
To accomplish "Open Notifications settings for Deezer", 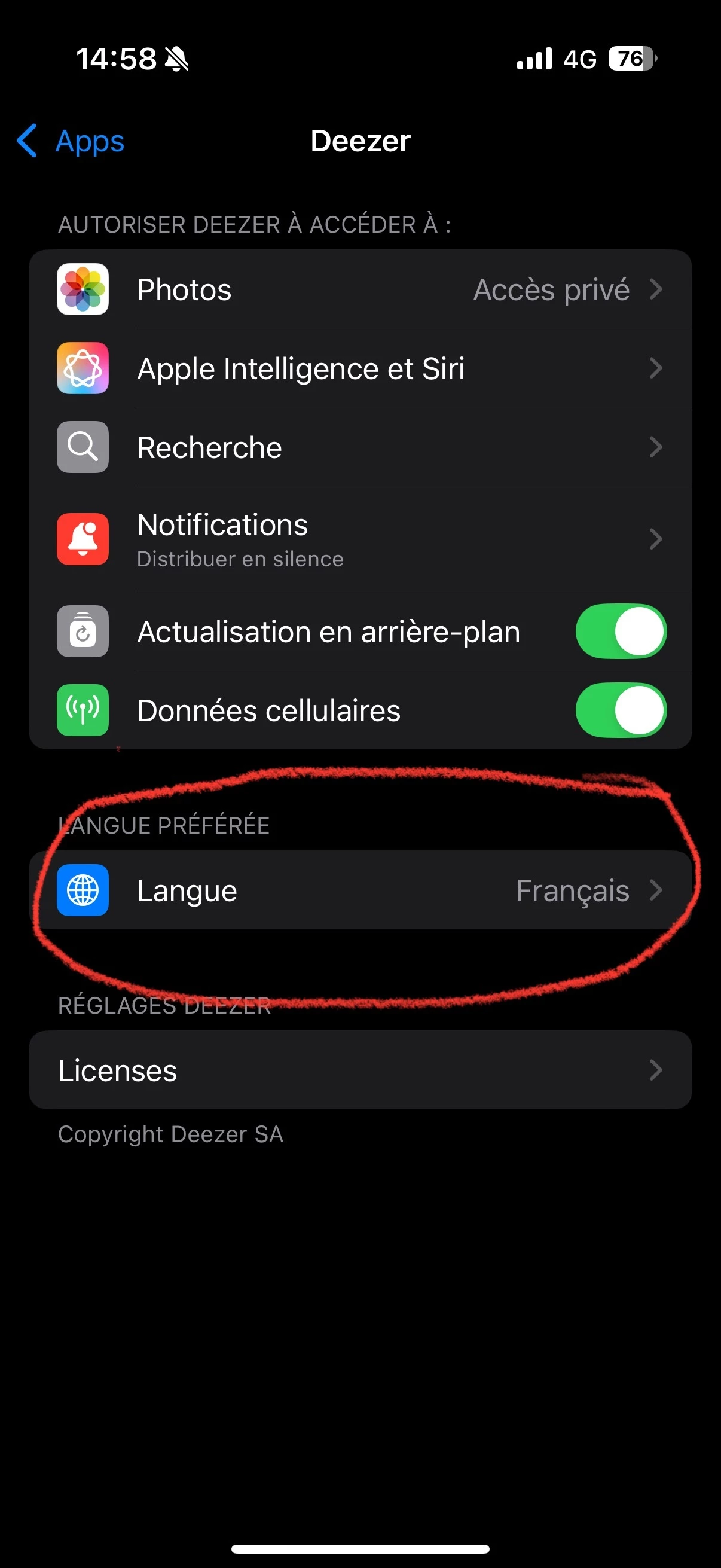I will click(x=360, y=539).
